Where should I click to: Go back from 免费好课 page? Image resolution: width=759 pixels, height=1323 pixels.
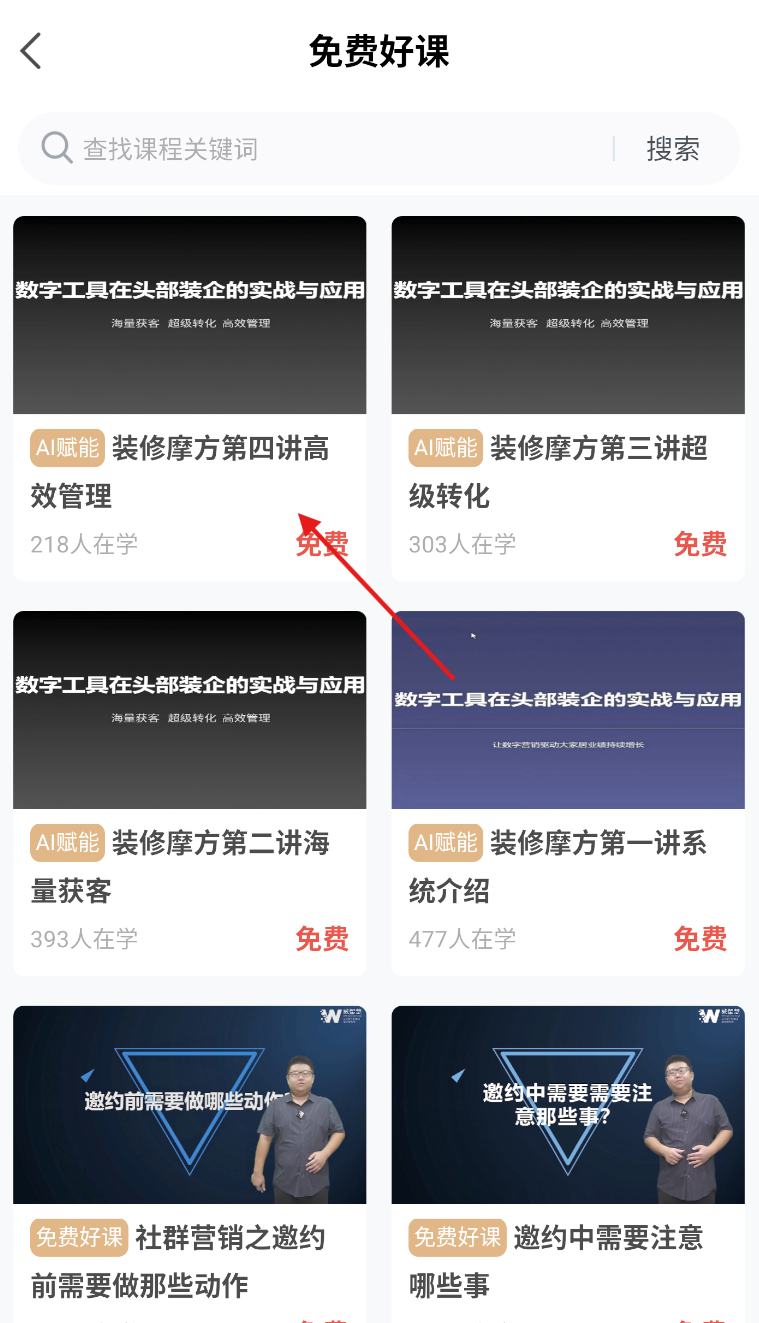[31, 50]
